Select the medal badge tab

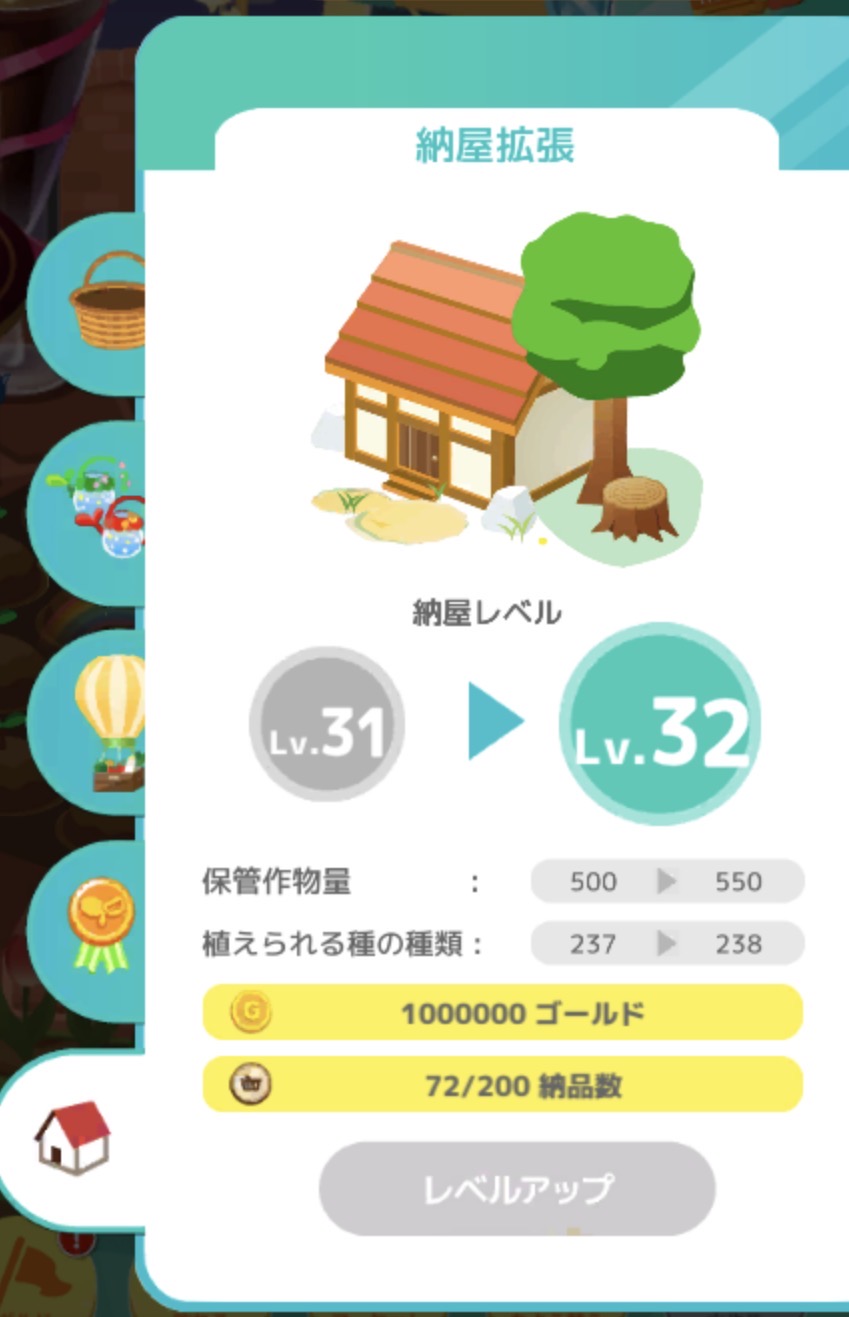tap(100, 927)
